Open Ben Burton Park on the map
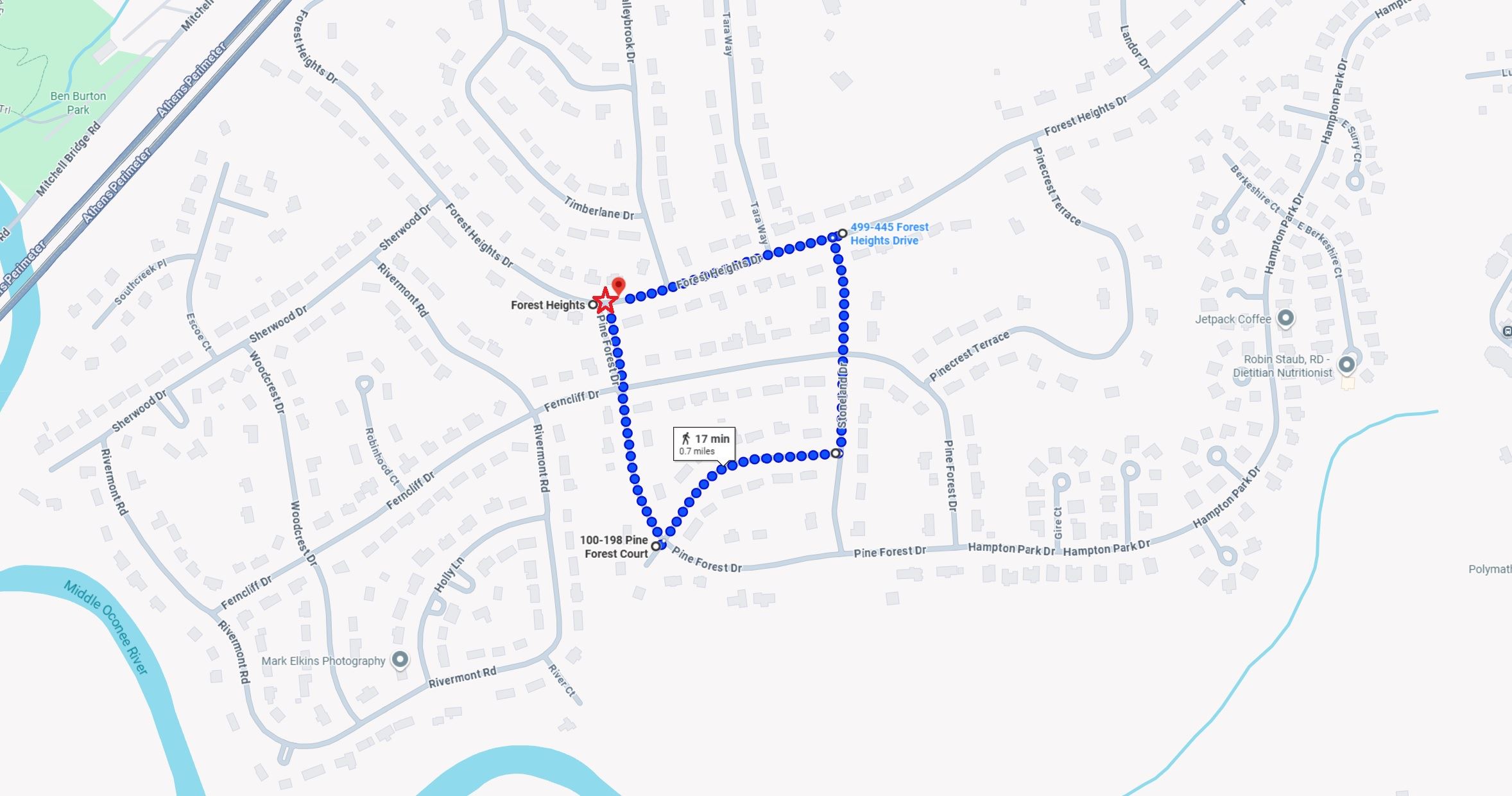 [x=78, y=103]
